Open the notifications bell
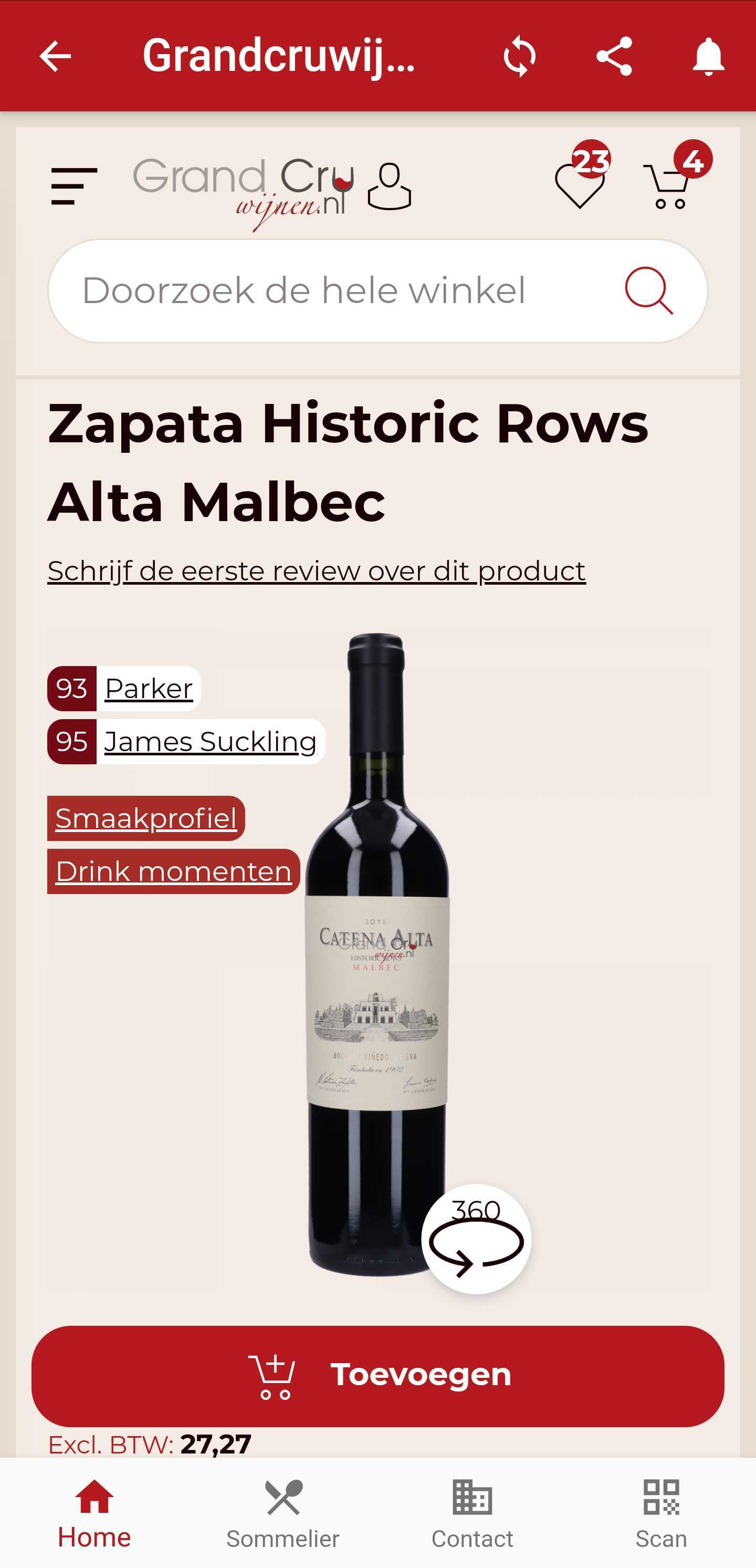Image resolution: width=756 pixels, height=1568 pixels. pyautogui.click(x=708, y=57)
